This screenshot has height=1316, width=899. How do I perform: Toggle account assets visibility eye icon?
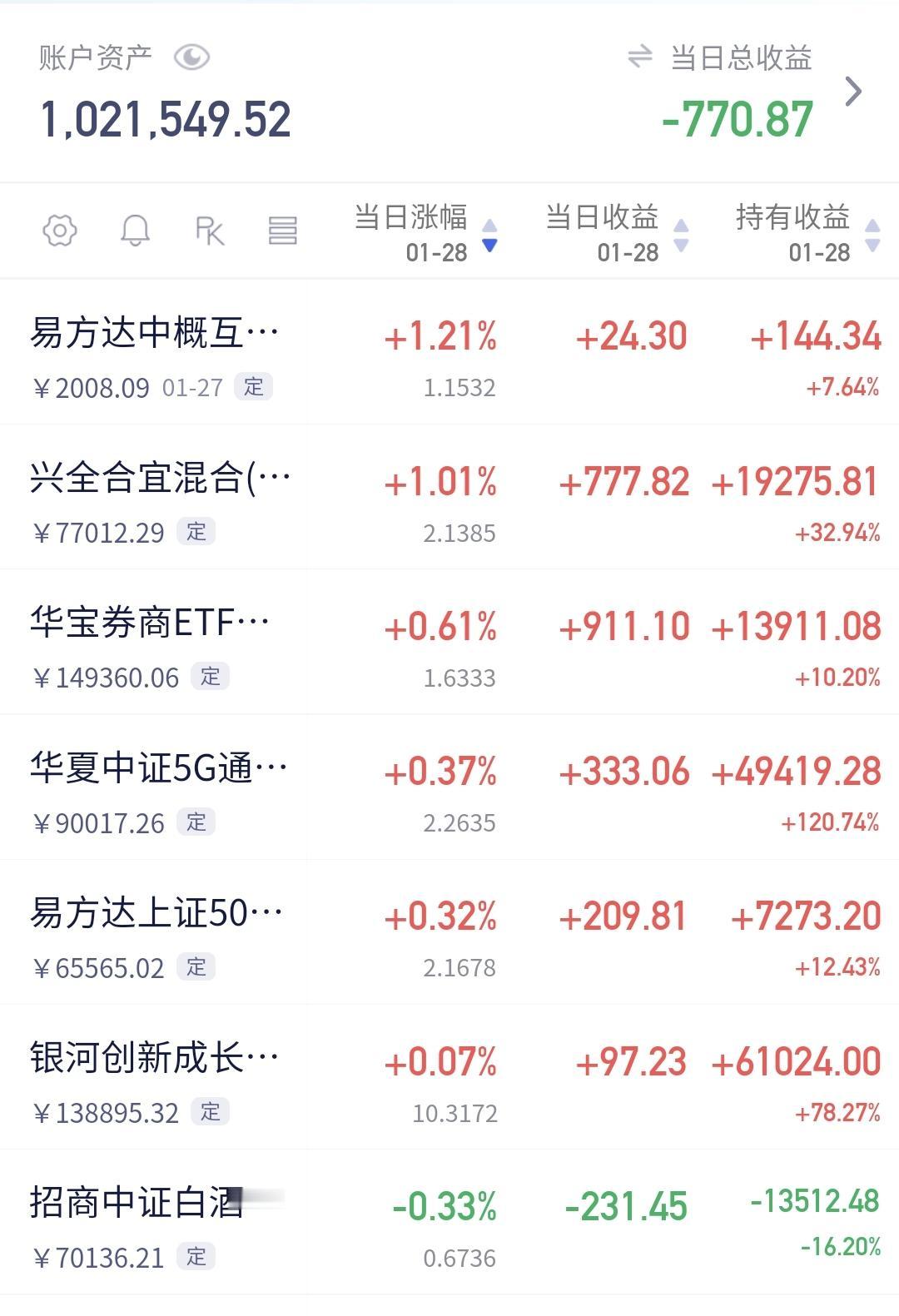pos(191,57)
